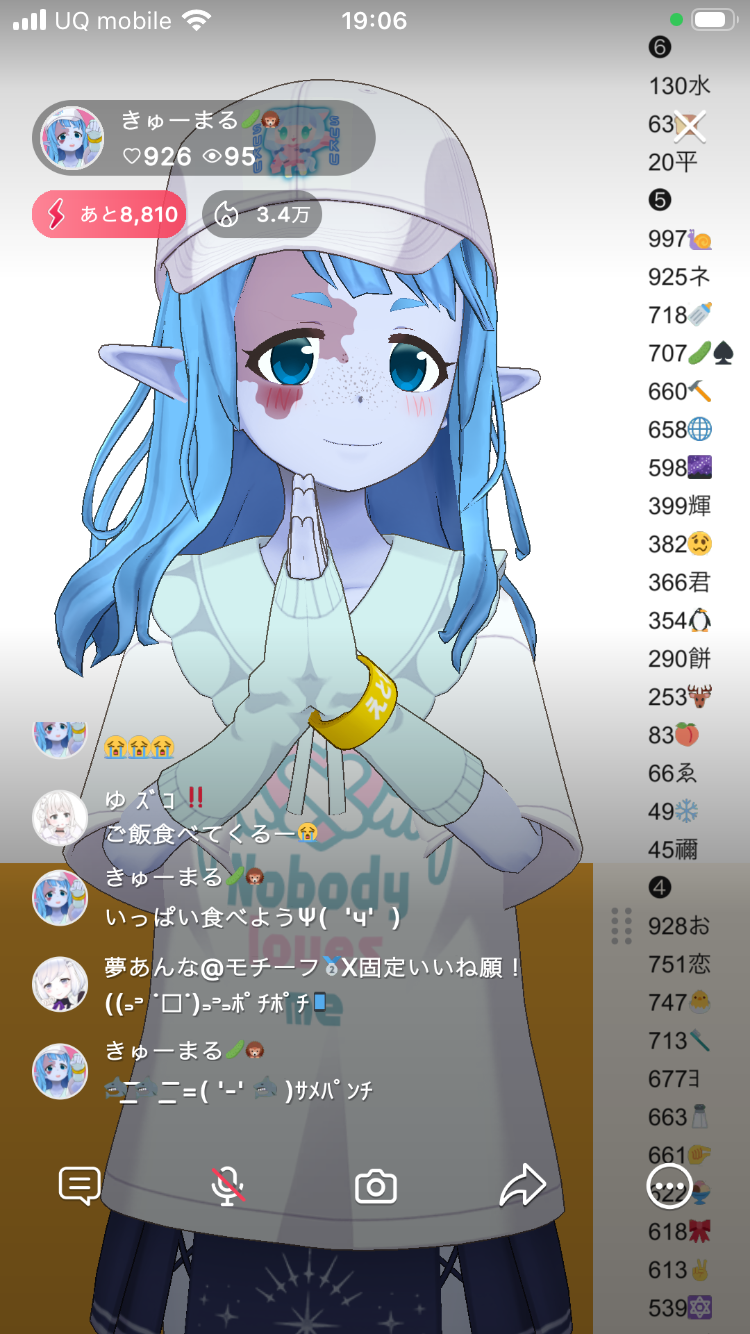This screenshot has height=1334, width=750.
Task: Tap the six-dot drag handle beside the ranking list
Action: (621, 925)
